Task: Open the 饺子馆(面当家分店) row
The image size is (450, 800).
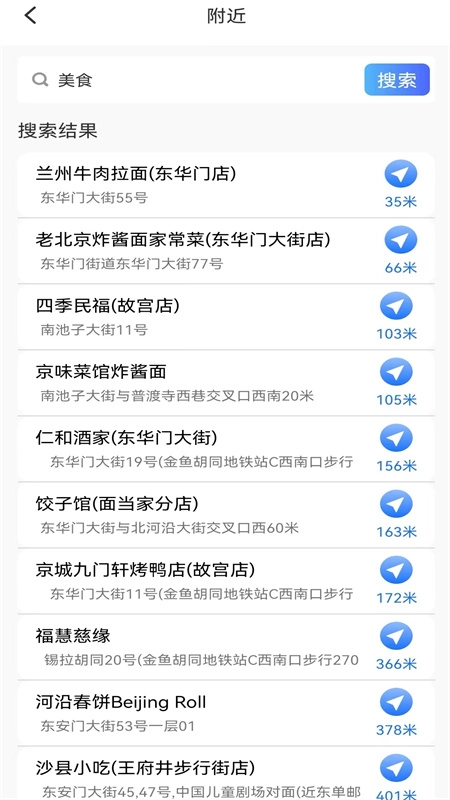Action: [x=226, y=514]
